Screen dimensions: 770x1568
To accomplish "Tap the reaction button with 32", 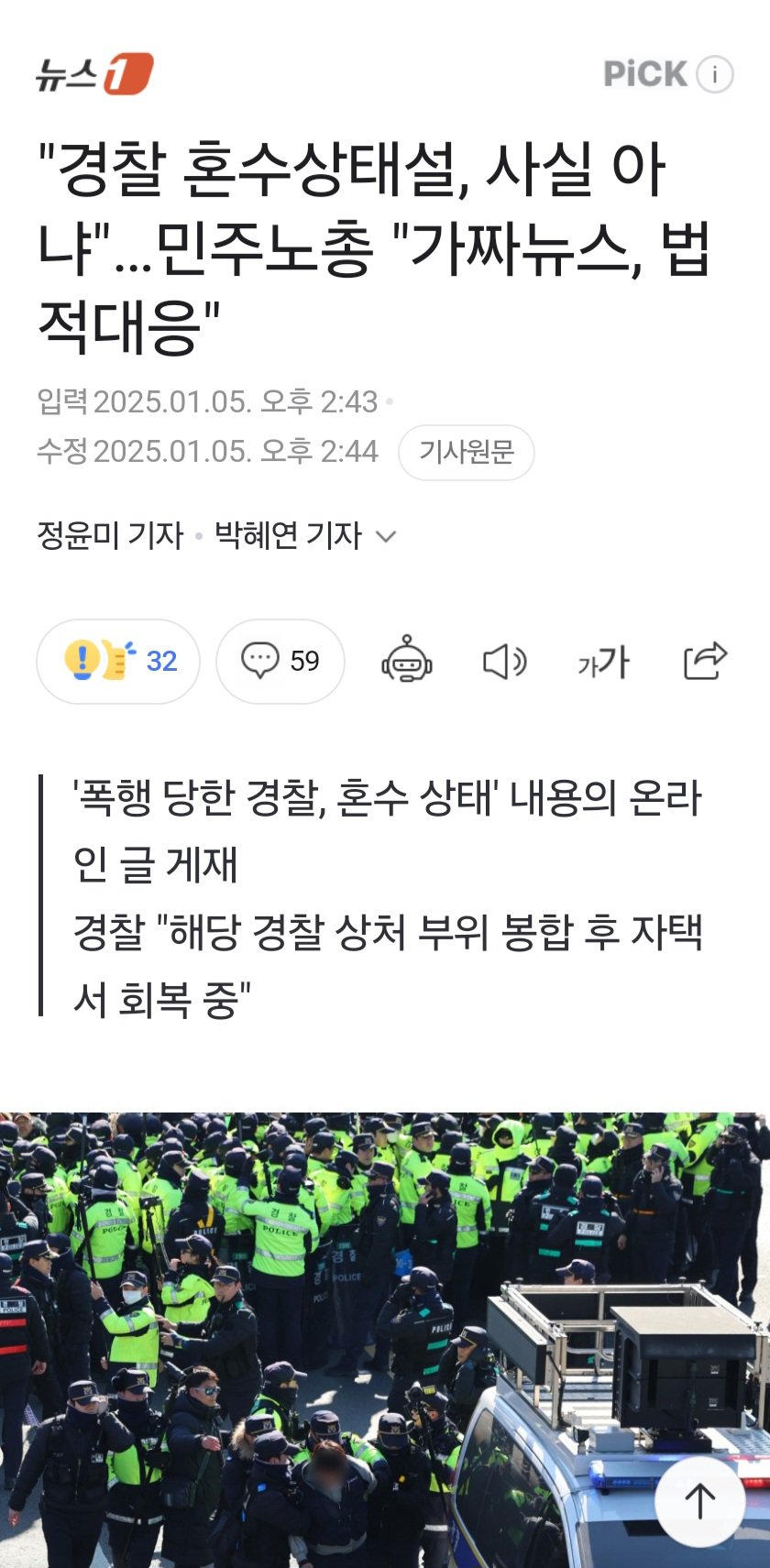I will [x=118, y=661].
